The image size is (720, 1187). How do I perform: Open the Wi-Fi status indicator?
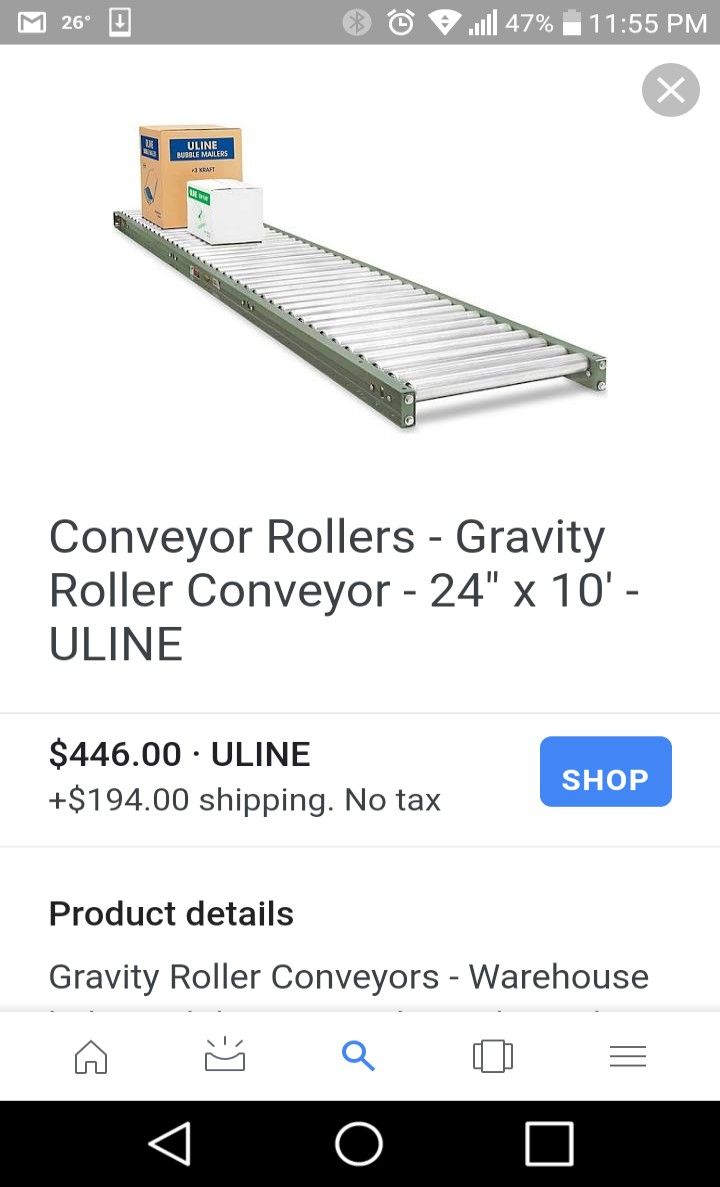(443, 21)
